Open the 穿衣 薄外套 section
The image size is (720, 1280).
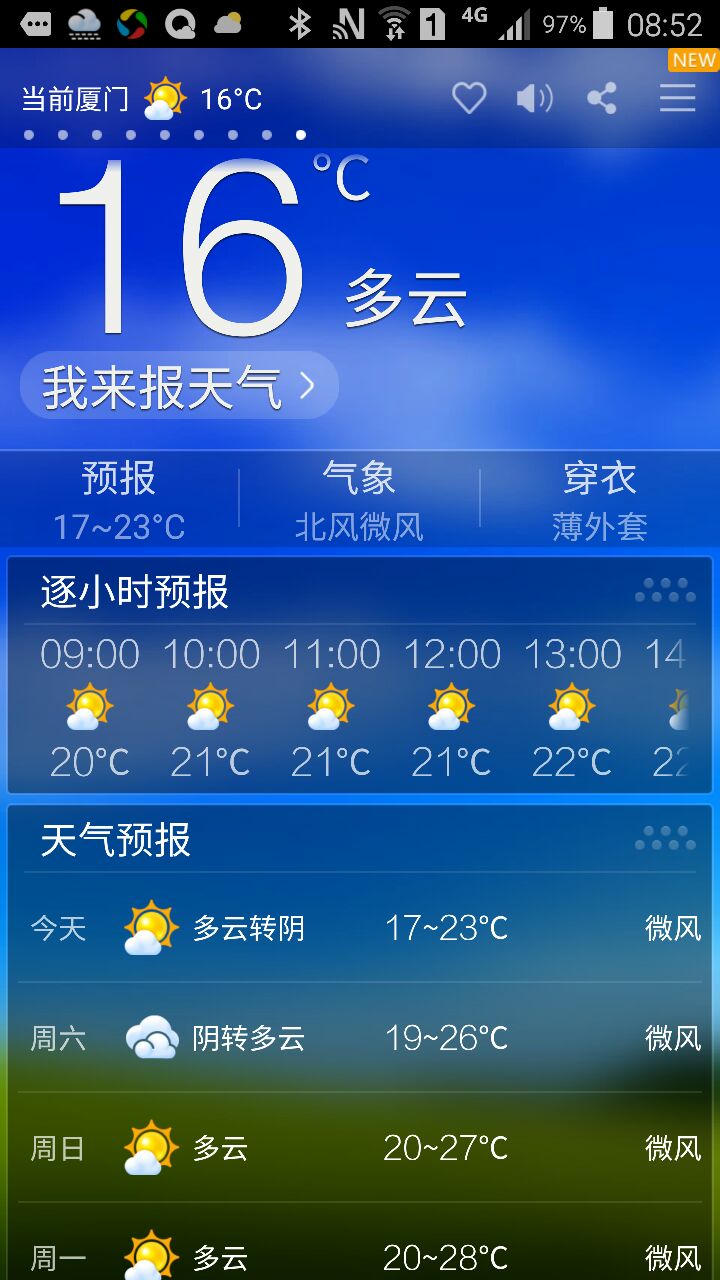pos(599,500)
